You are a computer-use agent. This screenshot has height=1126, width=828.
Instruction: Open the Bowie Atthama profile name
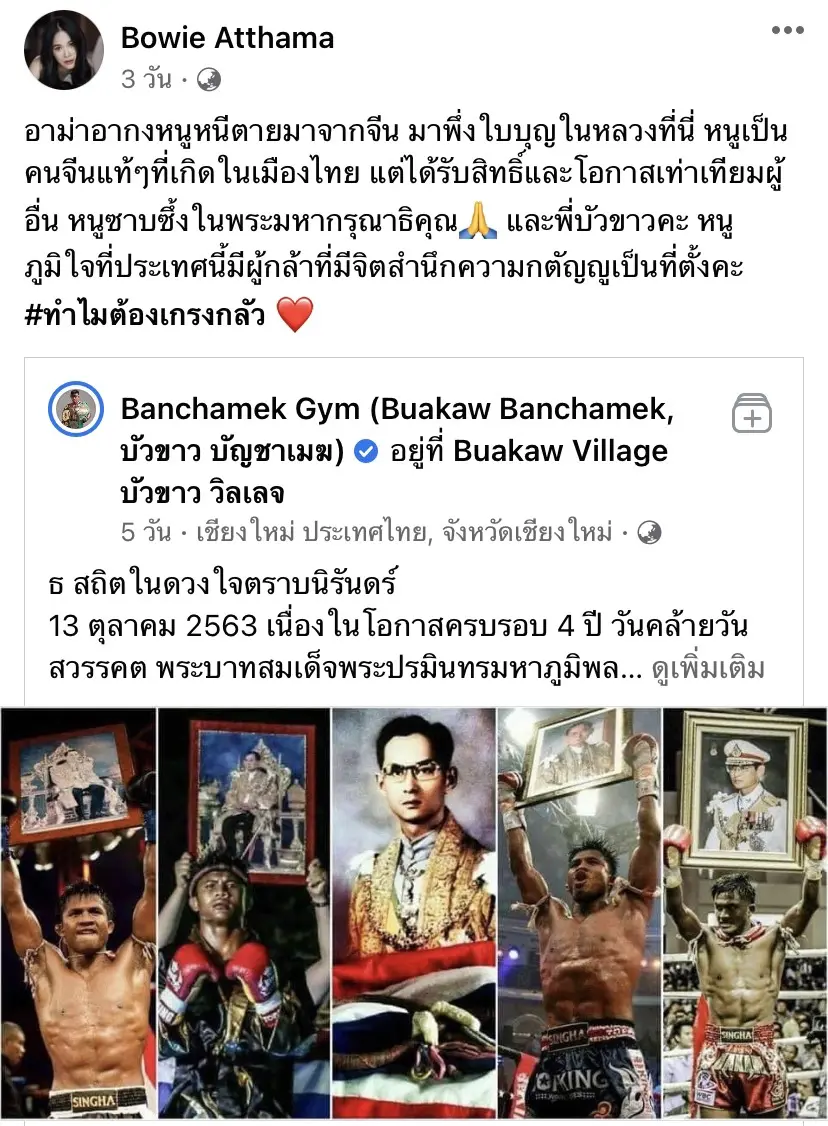point(227,39)
